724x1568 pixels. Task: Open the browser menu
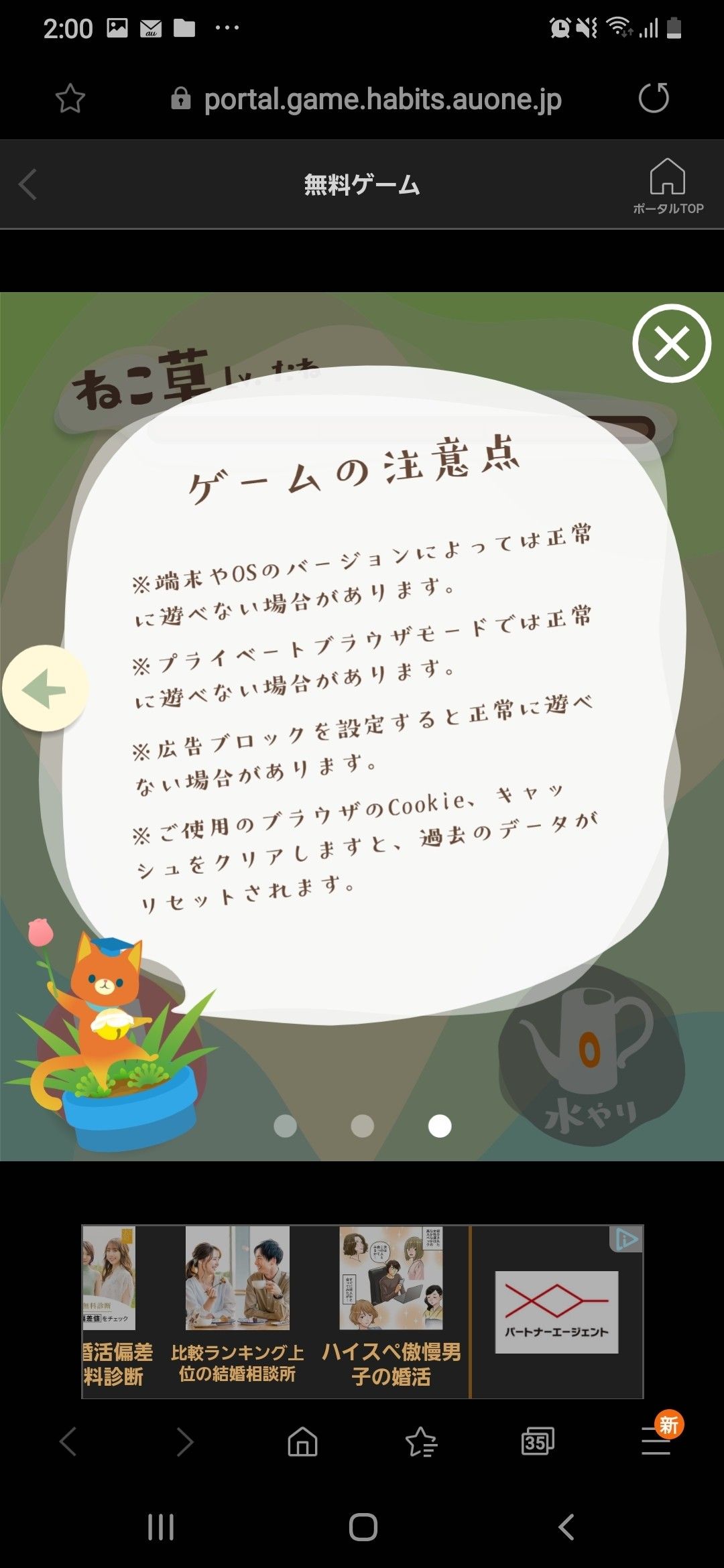pos(656,1441)
